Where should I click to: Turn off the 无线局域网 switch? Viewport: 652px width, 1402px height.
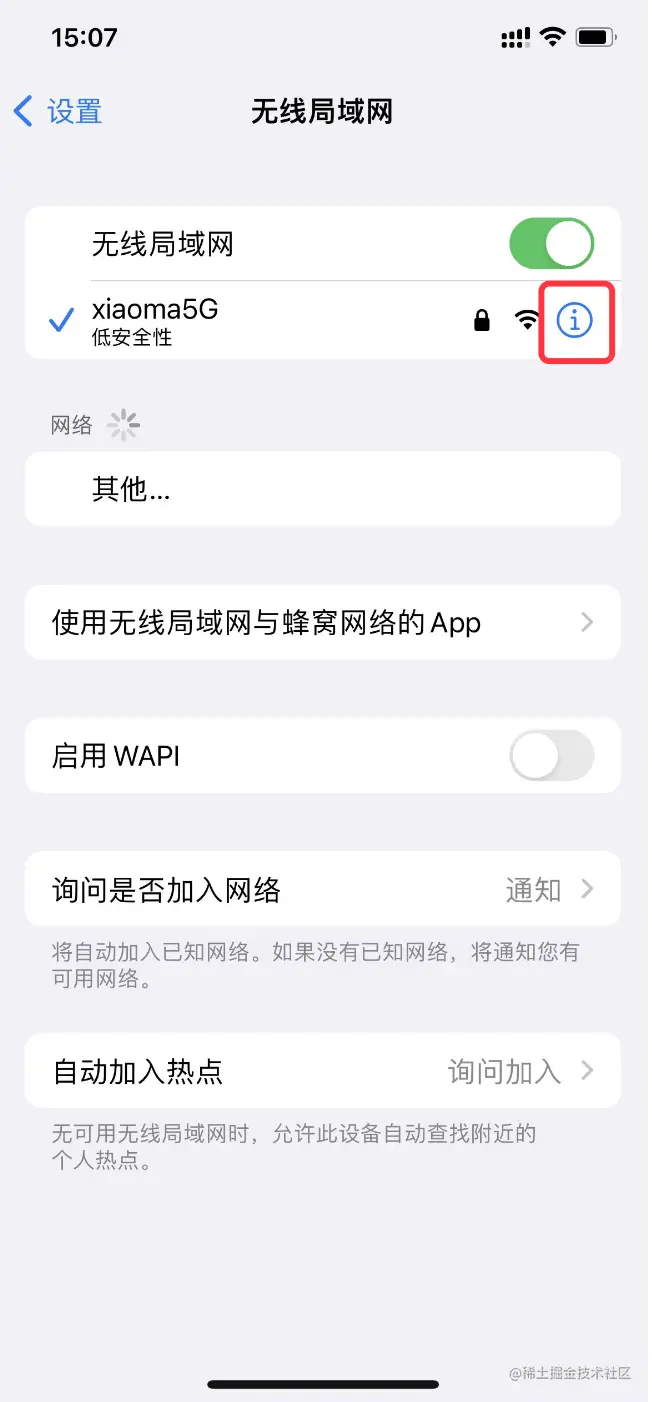click(551, 244)
